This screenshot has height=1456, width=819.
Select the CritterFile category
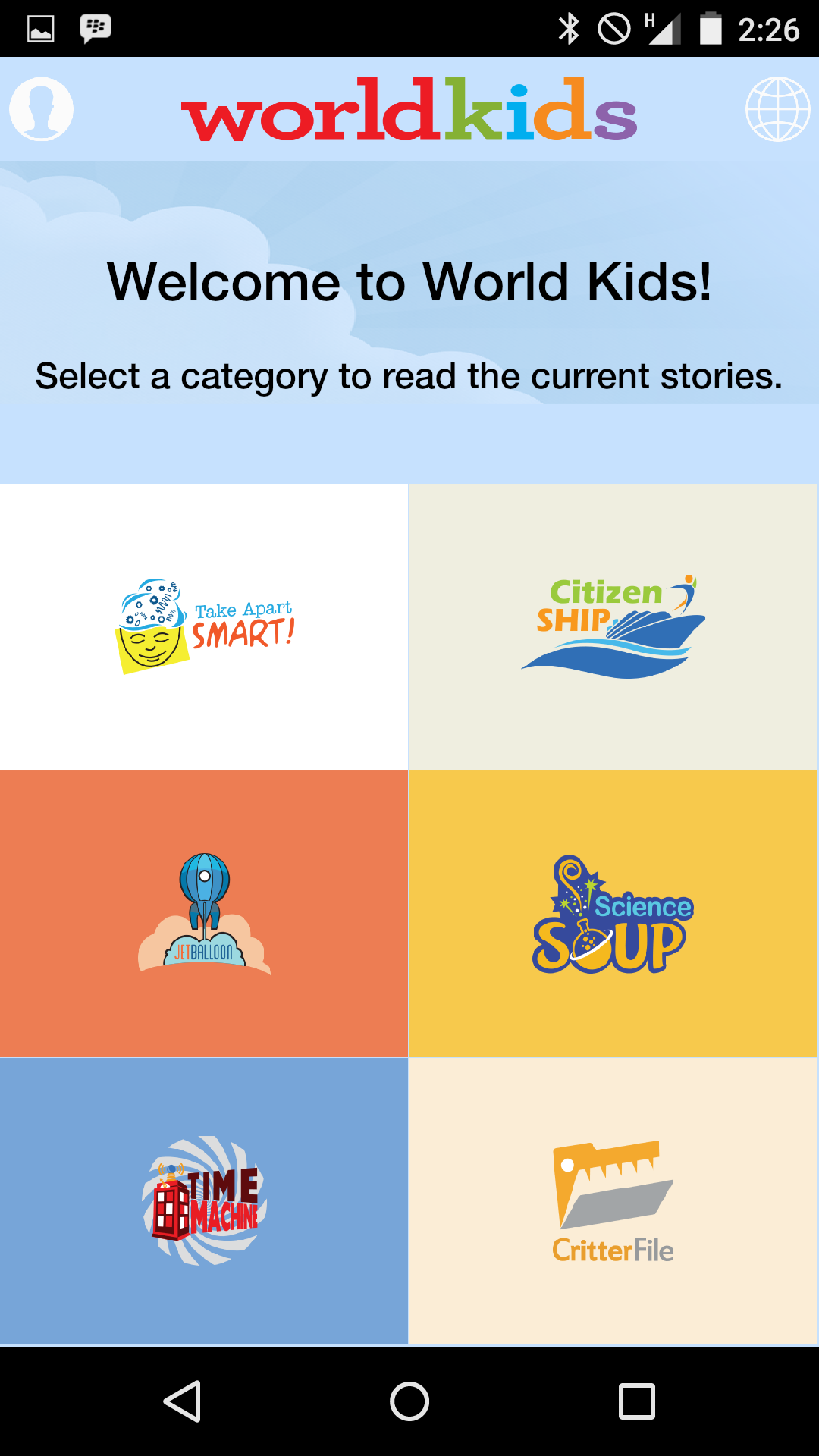tap(614, 1198)
